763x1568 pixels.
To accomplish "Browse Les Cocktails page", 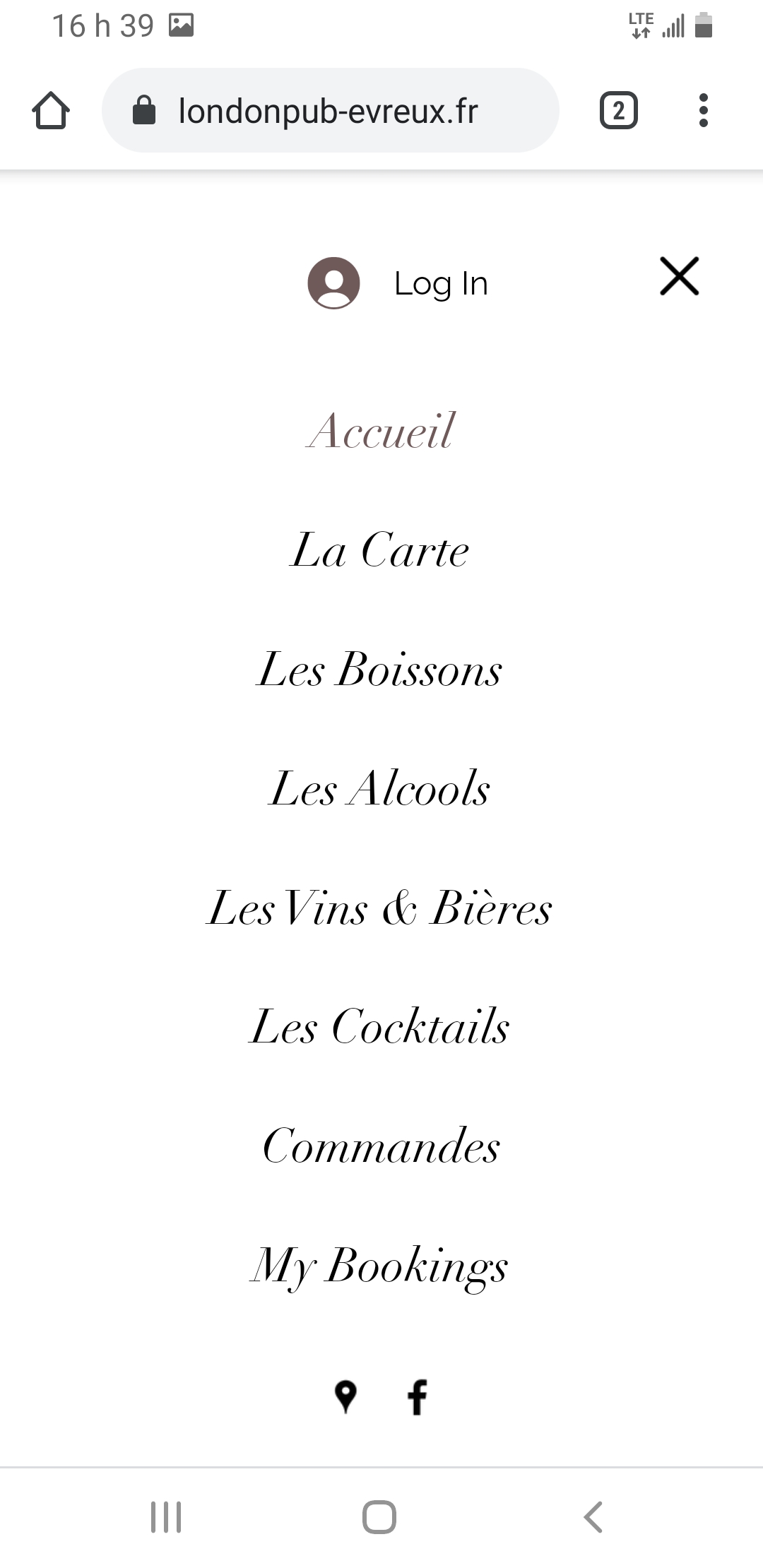I will click(x=380, y=1026).
